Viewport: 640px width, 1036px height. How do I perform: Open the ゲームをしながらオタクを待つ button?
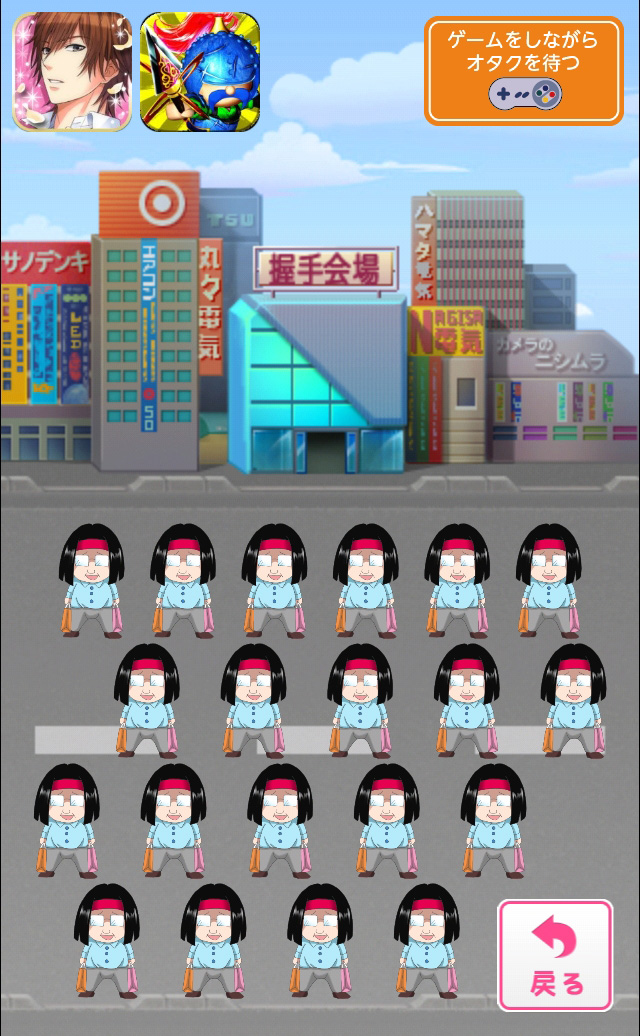[524, 71]
